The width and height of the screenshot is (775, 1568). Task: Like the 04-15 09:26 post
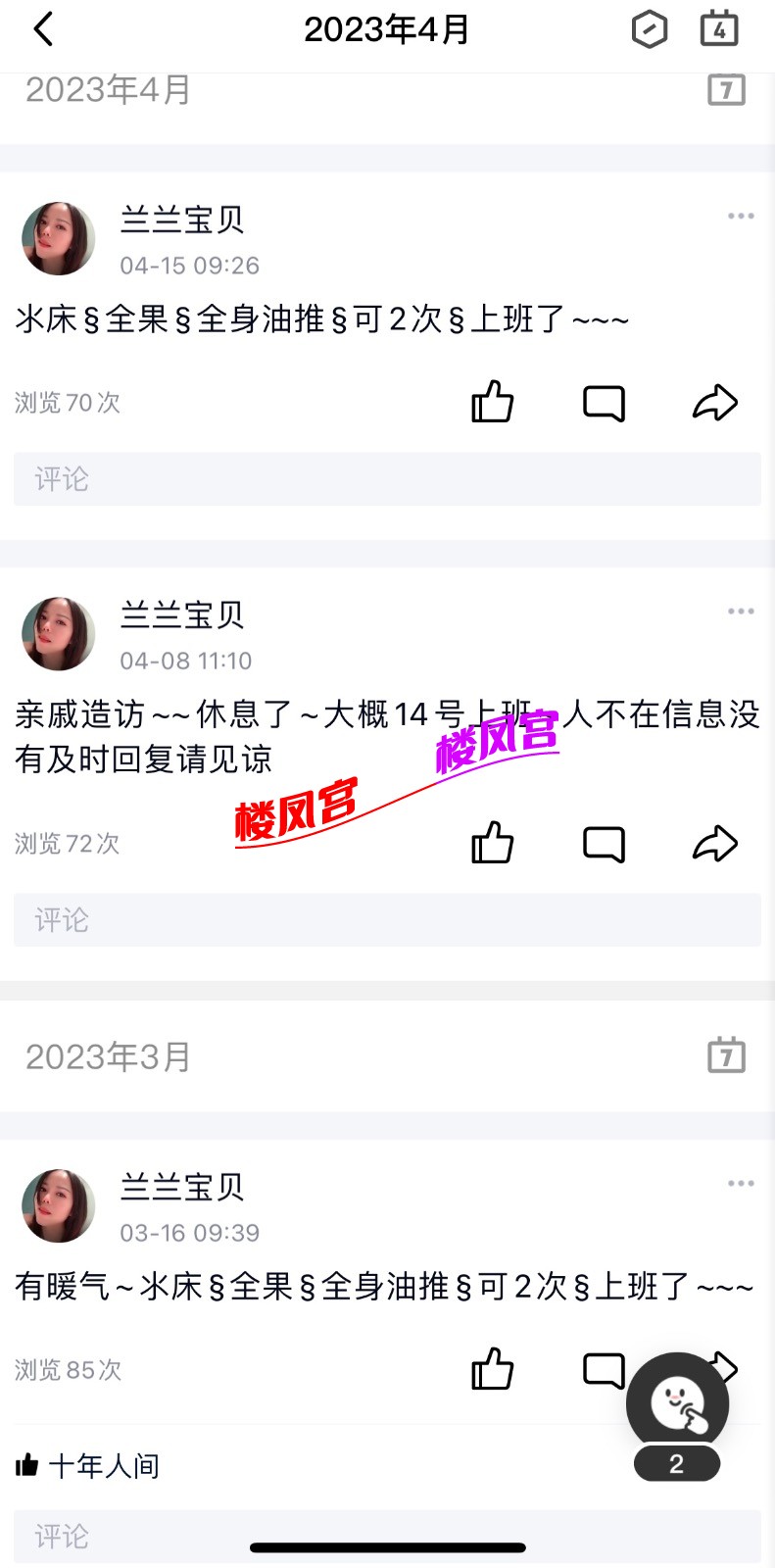[x=492, y=402]
